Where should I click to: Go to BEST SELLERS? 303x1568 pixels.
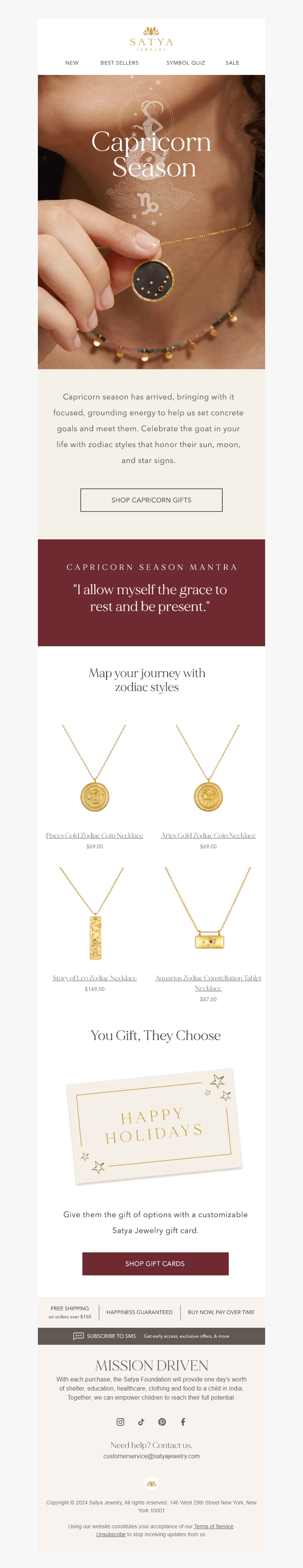click(x=119, y=63)
